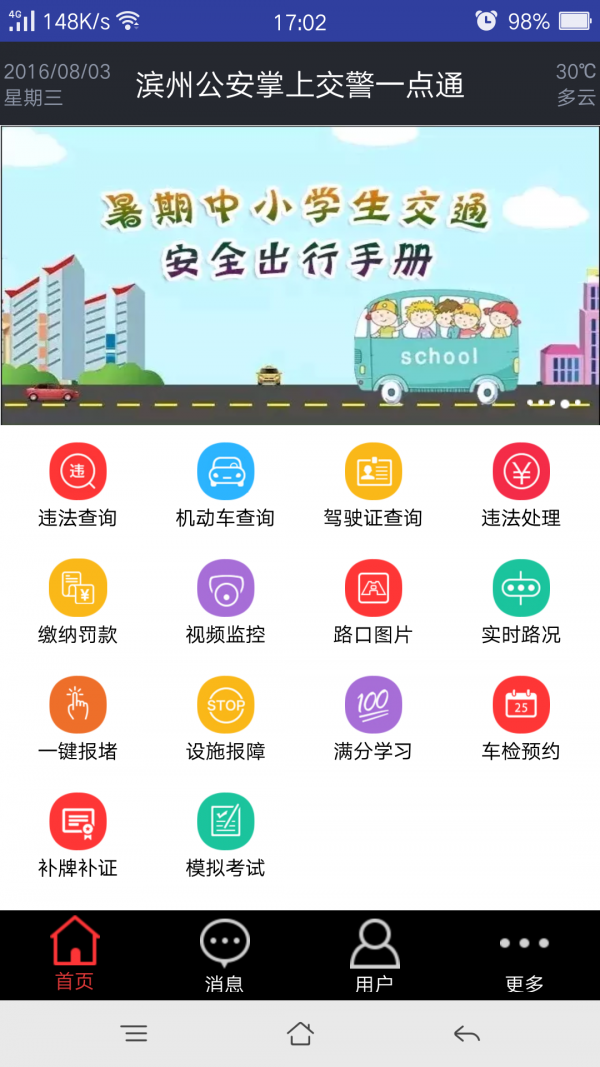Tap the system back button
This screenshot has width=600, height=1067.
pos(466,1034)
